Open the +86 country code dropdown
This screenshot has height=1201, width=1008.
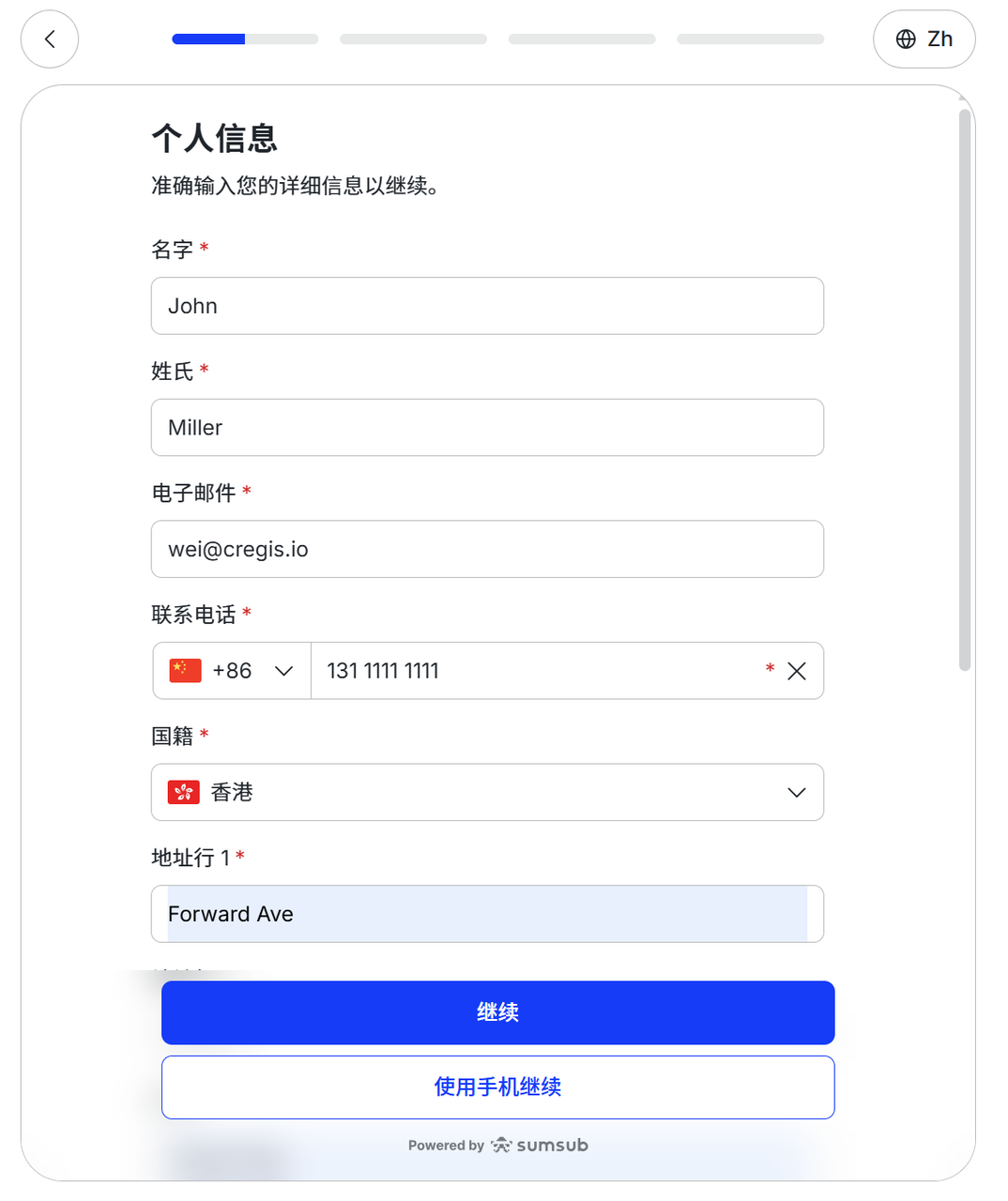(x=232, y=671)
